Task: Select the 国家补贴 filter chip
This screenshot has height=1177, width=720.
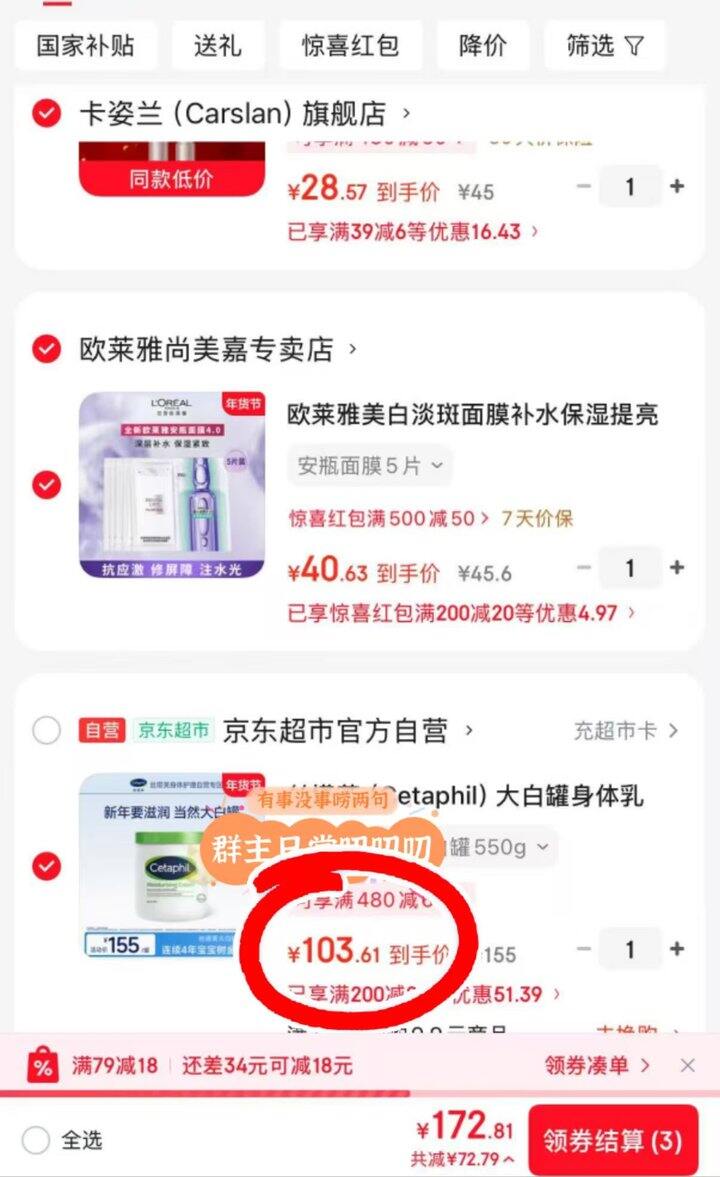Action: tap(85, 45)
